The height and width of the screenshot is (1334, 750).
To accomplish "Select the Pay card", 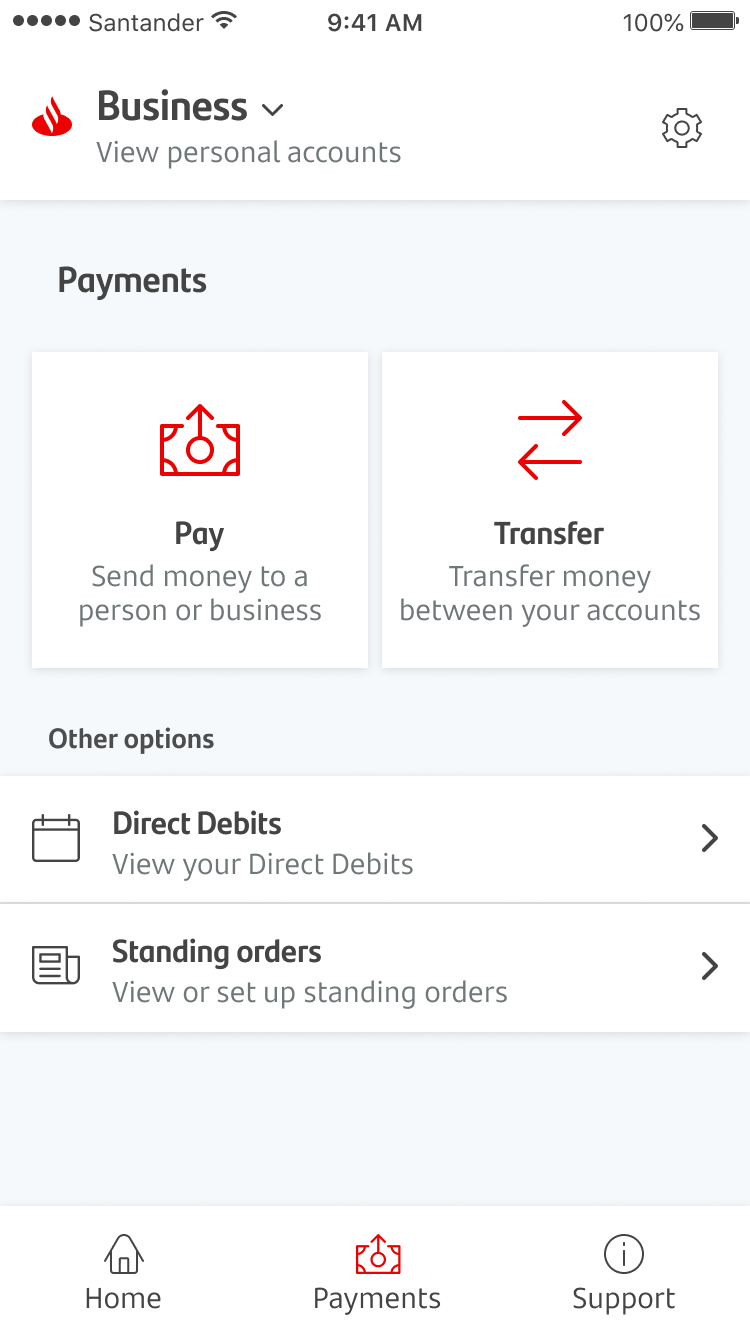I will pyautogui.click(x=200, y=510).
